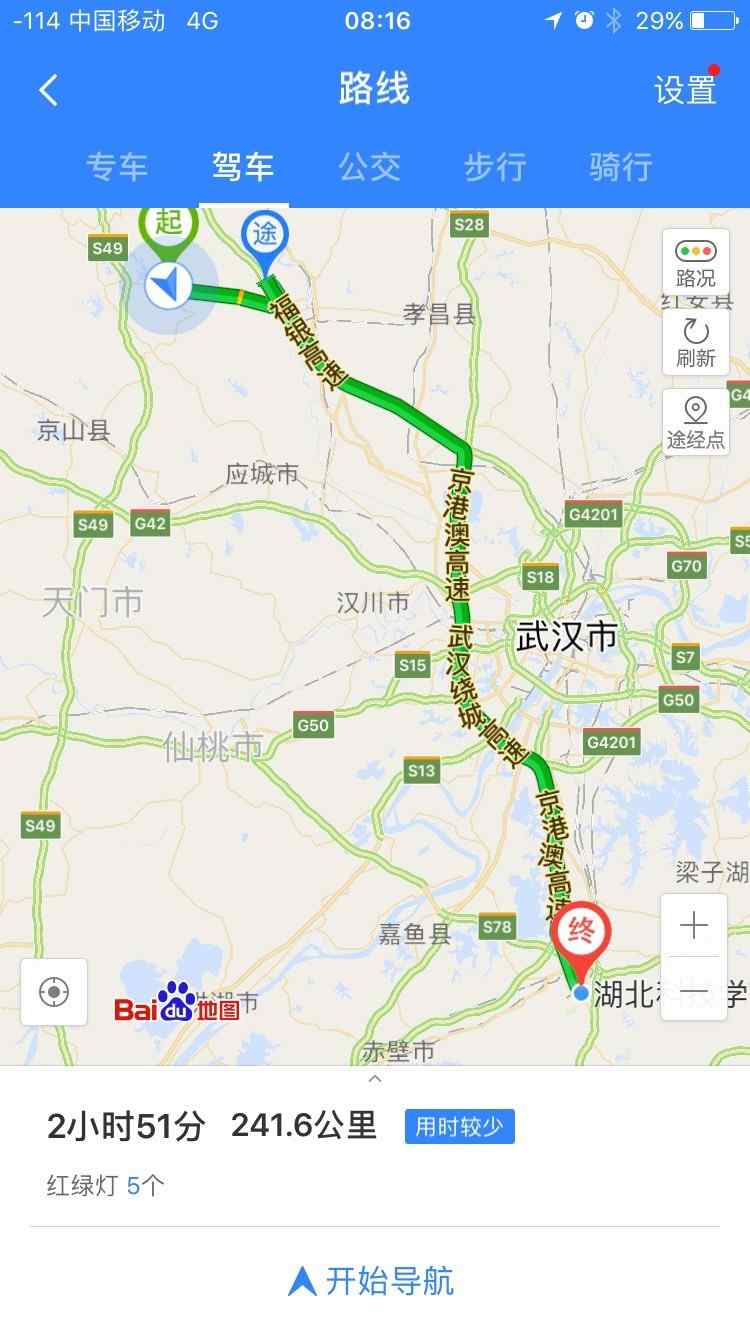The image size is (750, 1334).
Task: Select the 驾车 driving tab
Action: tap(243, 167)
